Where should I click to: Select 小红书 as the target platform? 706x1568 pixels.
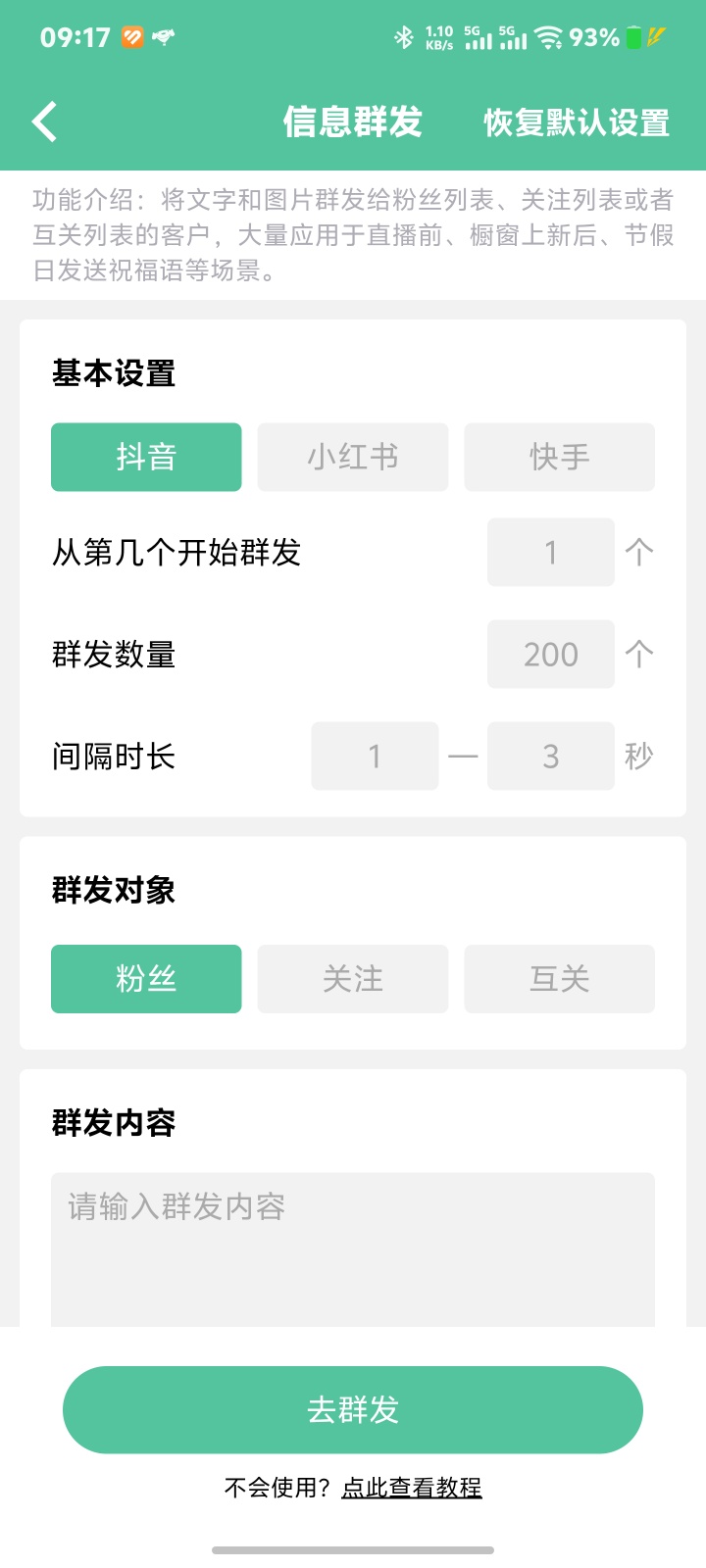click(x=352, y=457)
